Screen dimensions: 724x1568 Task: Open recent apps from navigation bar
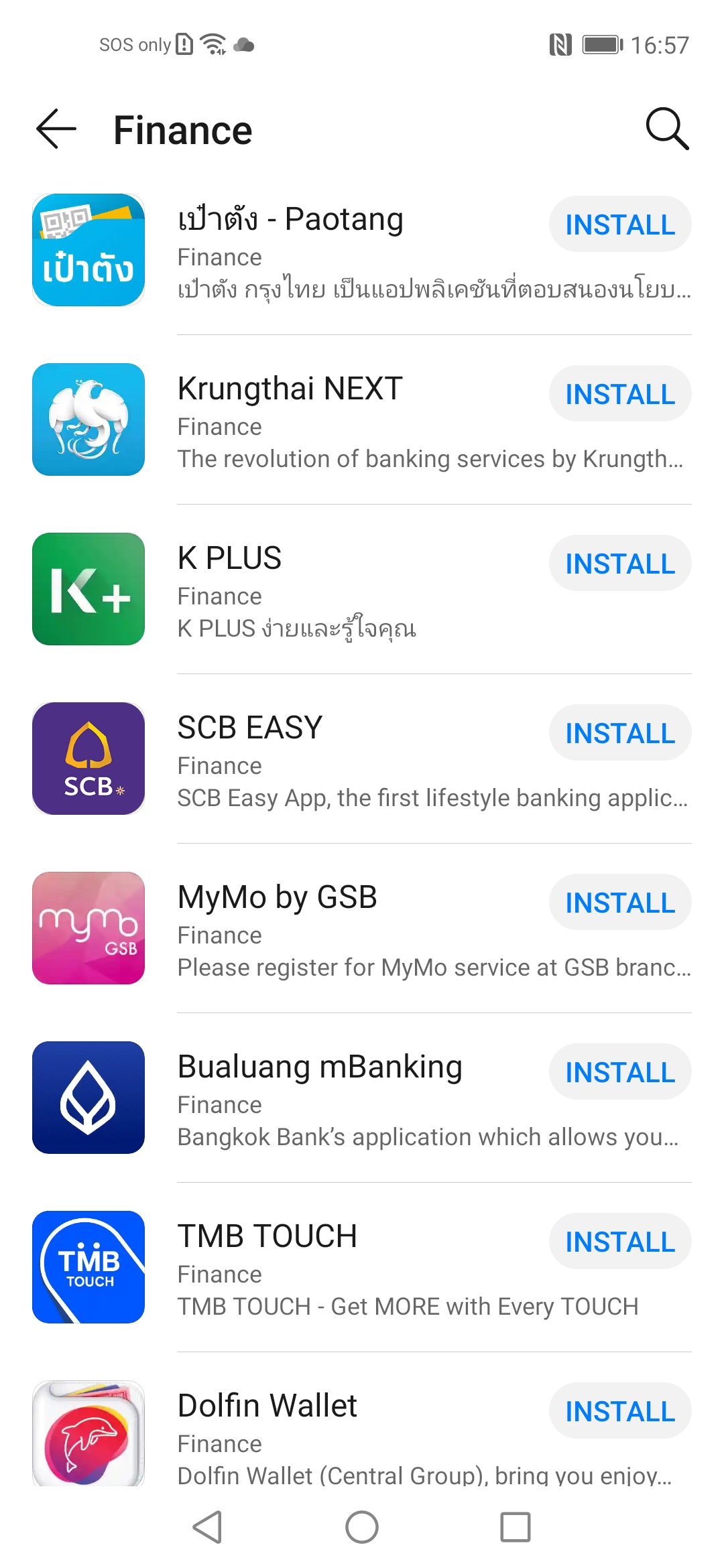click(x=515, y=1527)
